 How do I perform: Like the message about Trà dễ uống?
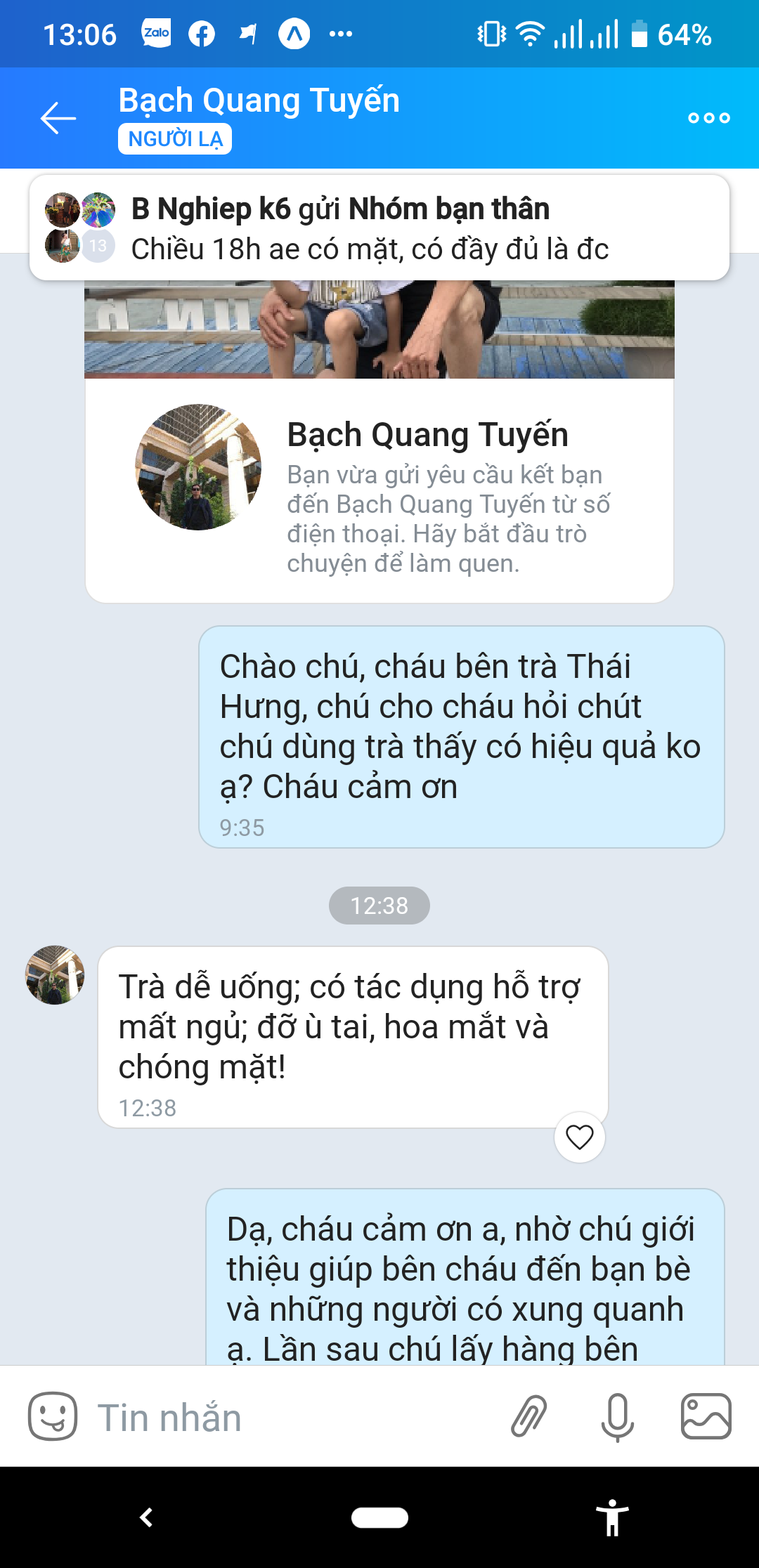[x=579, y=1137]
